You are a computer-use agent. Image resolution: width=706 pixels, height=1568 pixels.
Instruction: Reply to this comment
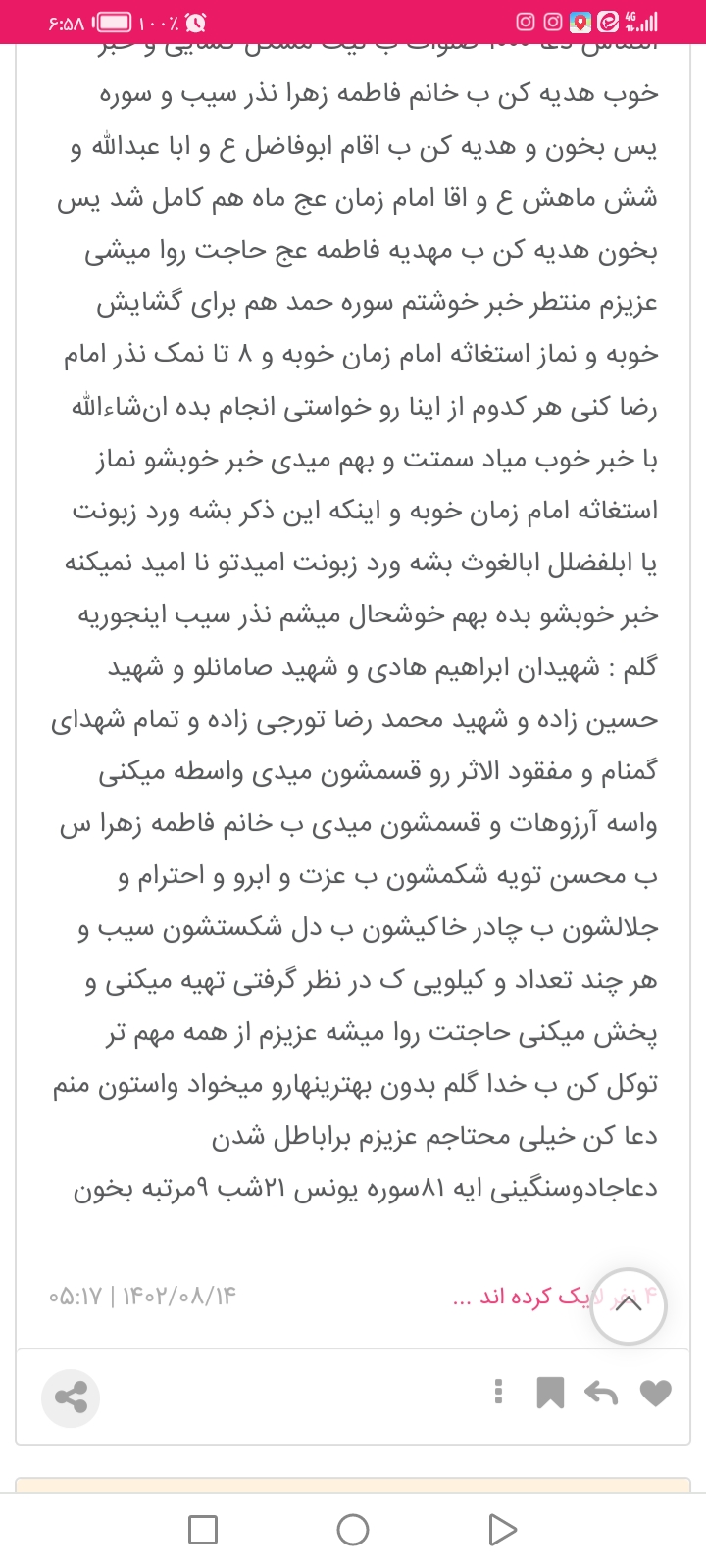point(600,1393)
